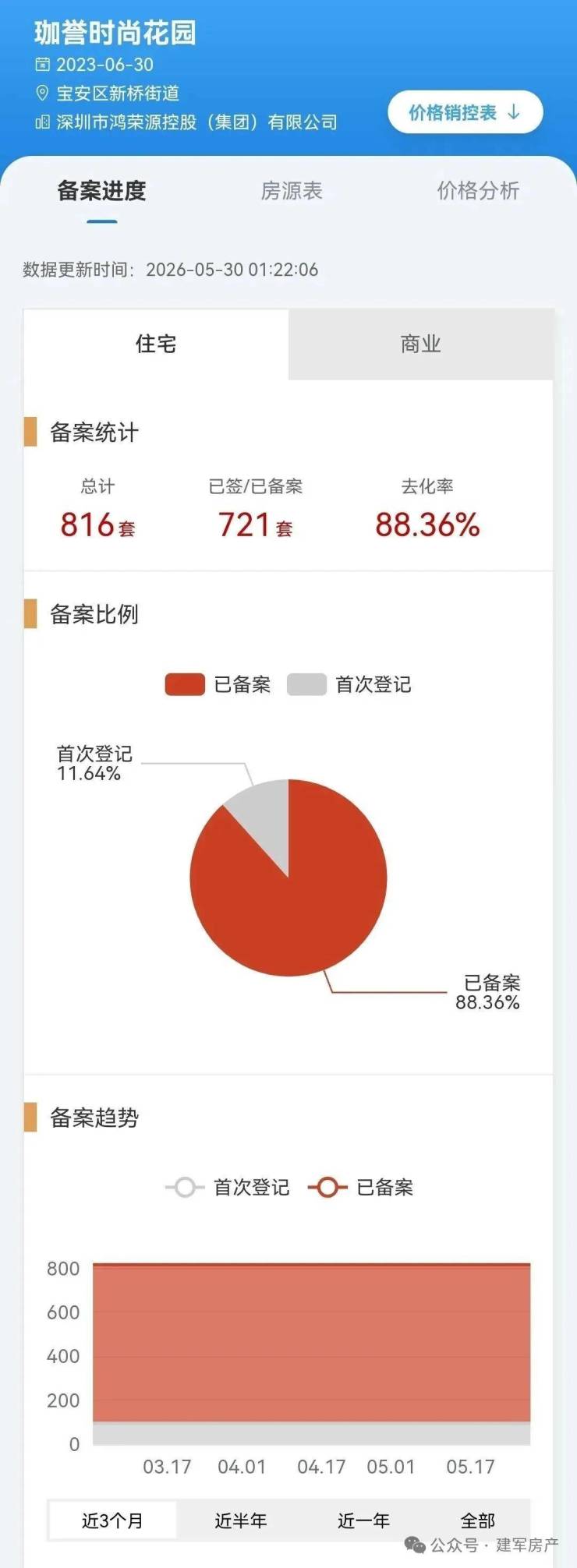Toggle 已备案 legend in pie chart
The image size is (577, 1568).
(x=218, y=684)
